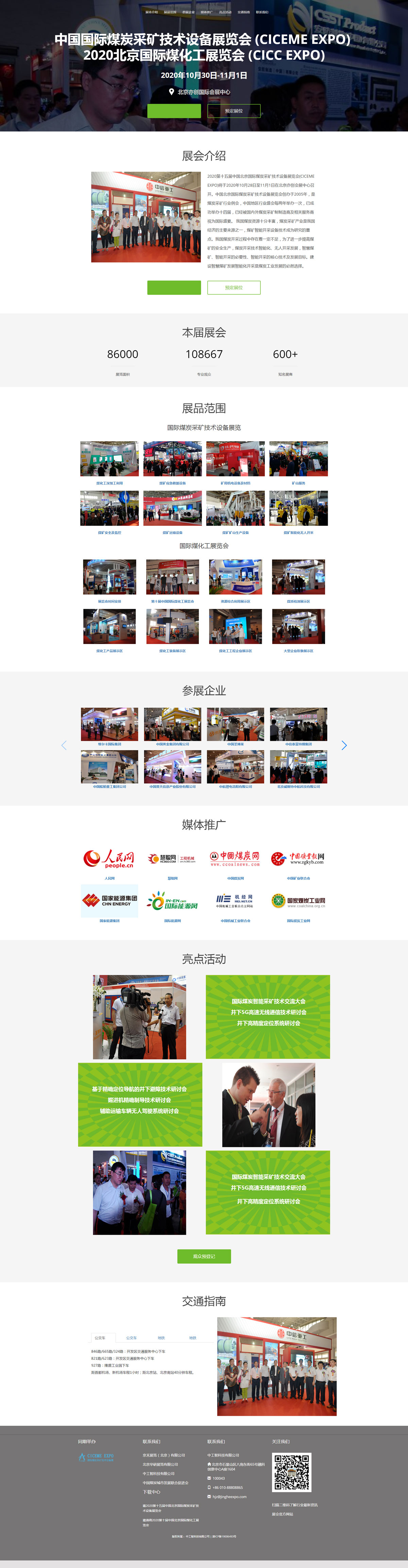Jump to 亮点活动 via the top navigation

click(x=225, y=12)
